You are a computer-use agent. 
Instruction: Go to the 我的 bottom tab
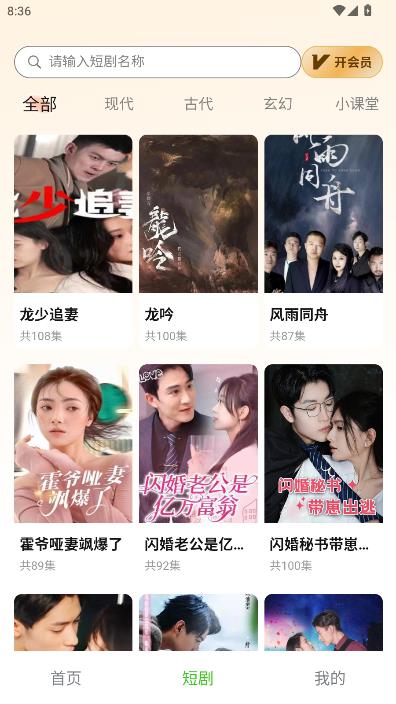coord(330,678)
